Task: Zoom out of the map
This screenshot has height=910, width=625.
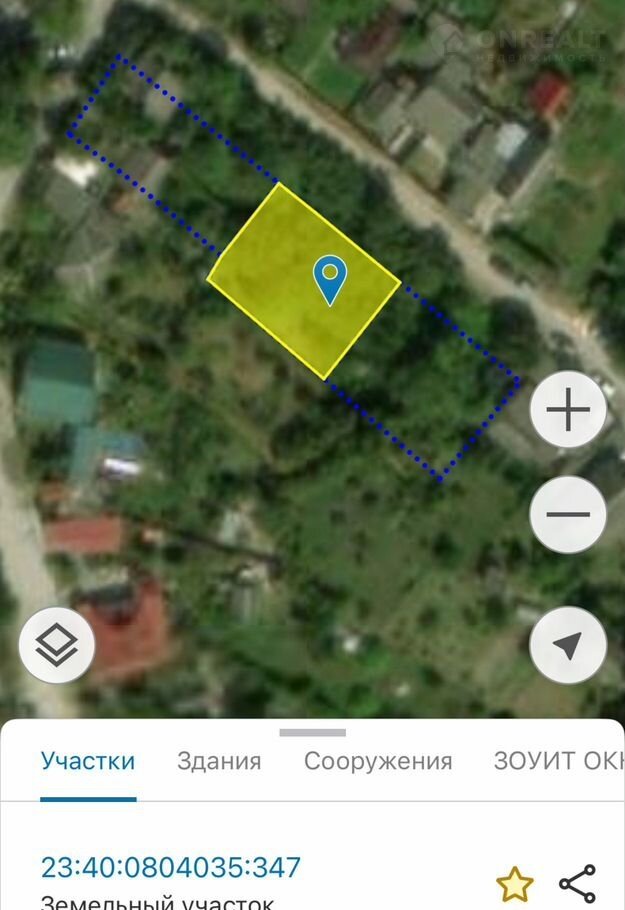Action: pos(568,515)
